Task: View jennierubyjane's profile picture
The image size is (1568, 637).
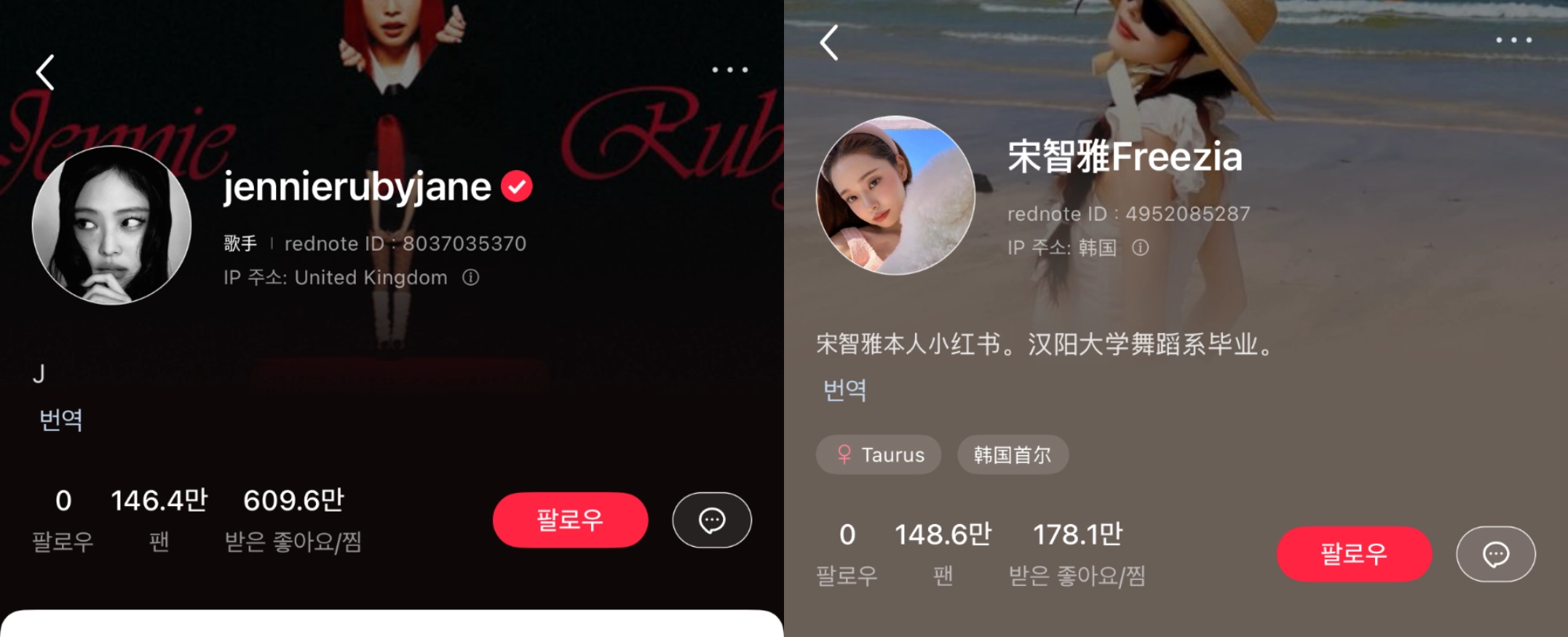Action: 111,225
